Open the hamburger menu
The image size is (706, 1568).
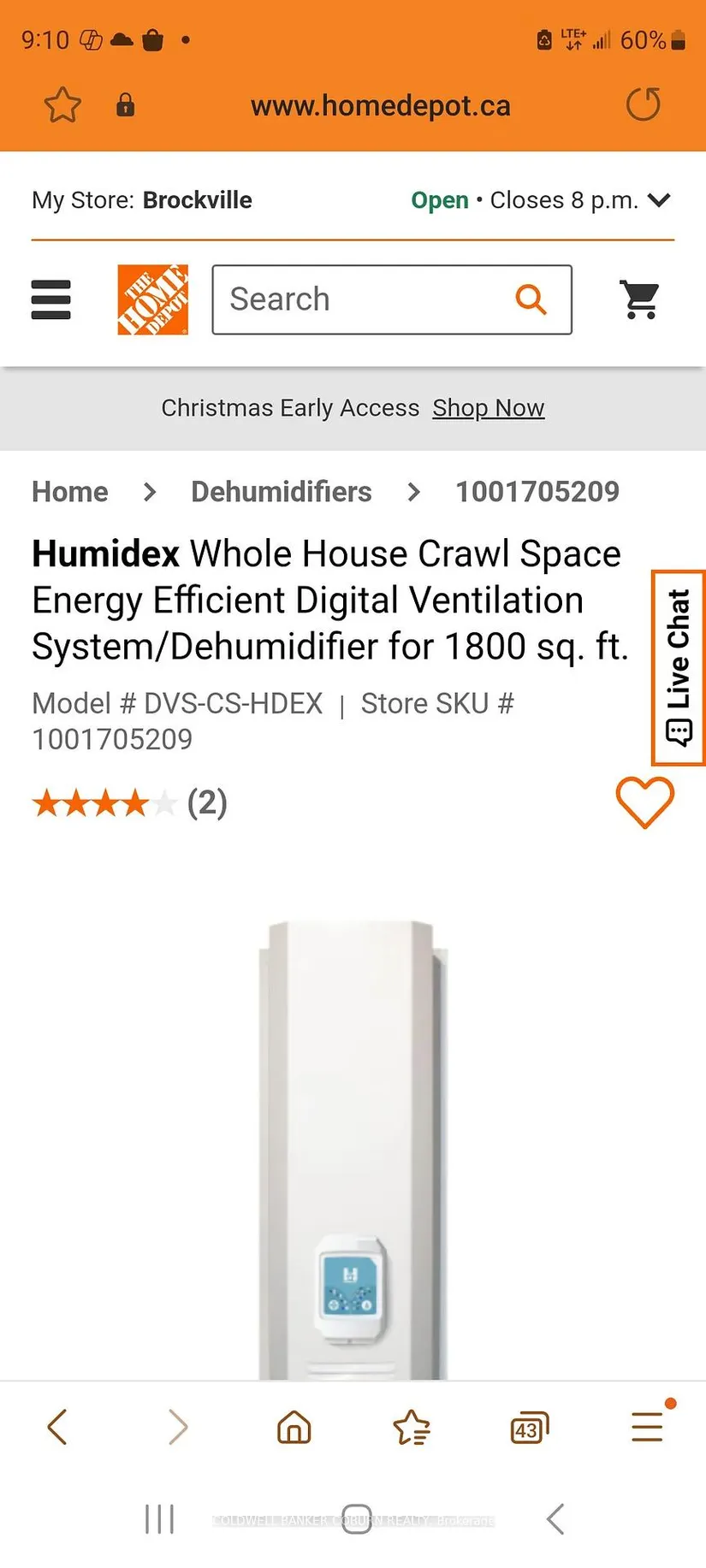(x=50, y=299)
